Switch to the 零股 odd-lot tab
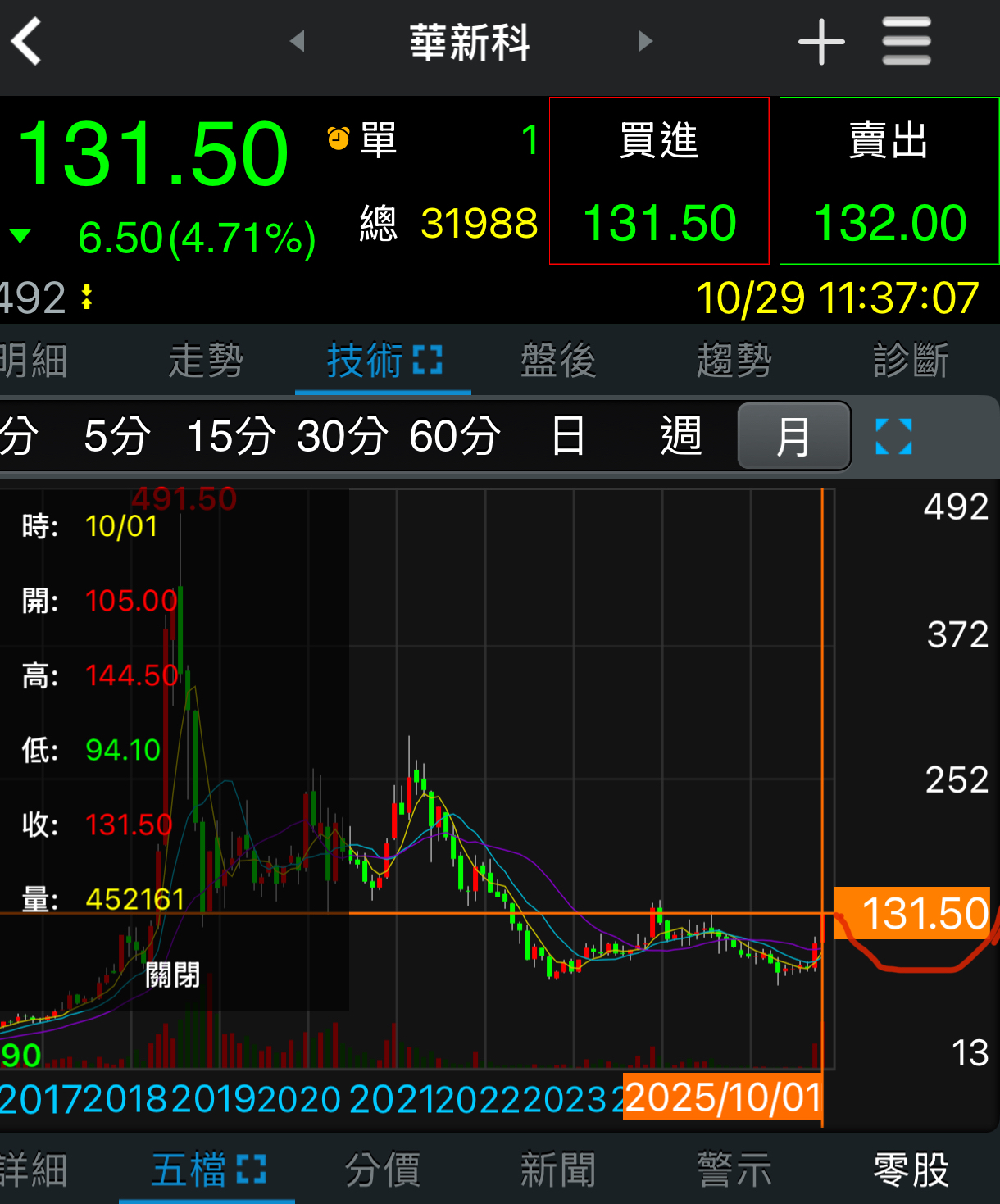1000x1204 pixels. click(x=911, y=1170)
